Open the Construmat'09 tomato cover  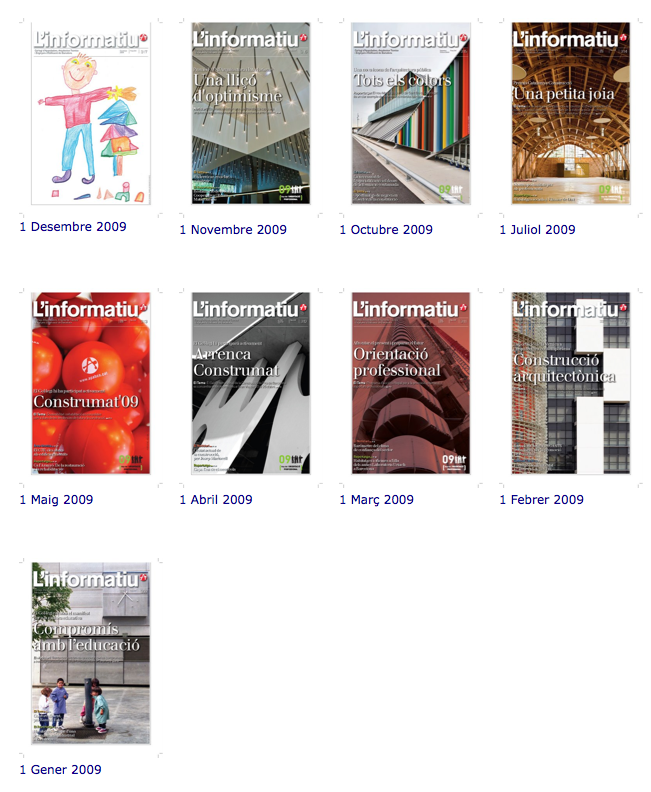(91, 383)
